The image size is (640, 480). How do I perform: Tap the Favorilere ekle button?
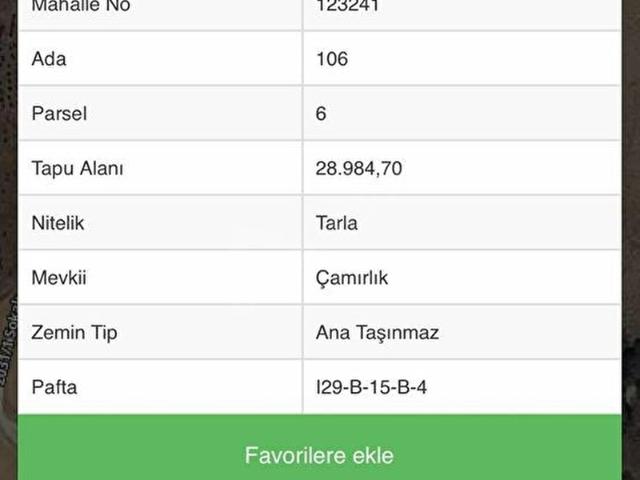pyautogui.click(x=320, y=455)
